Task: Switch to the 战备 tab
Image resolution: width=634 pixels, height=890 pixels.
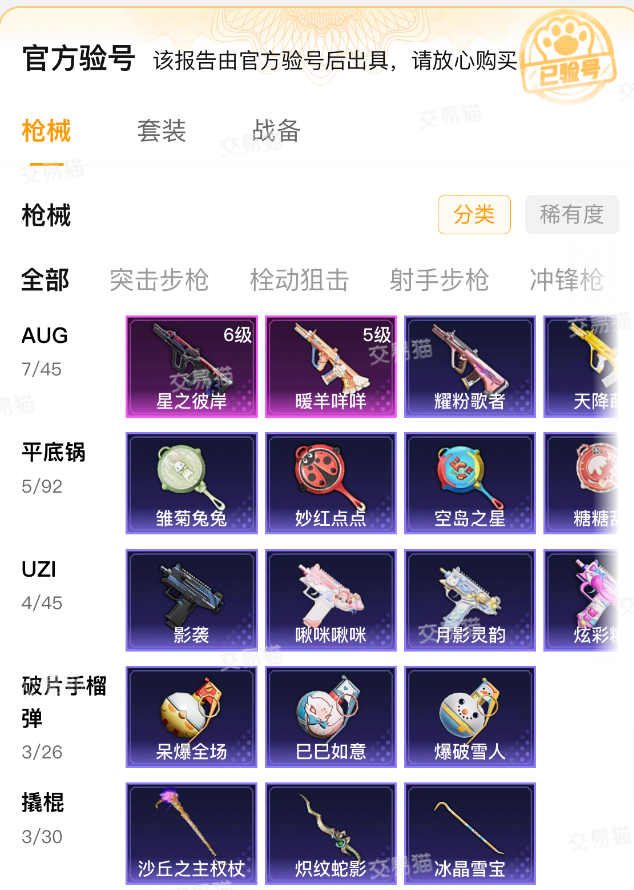Action: [x=276, y=131]
